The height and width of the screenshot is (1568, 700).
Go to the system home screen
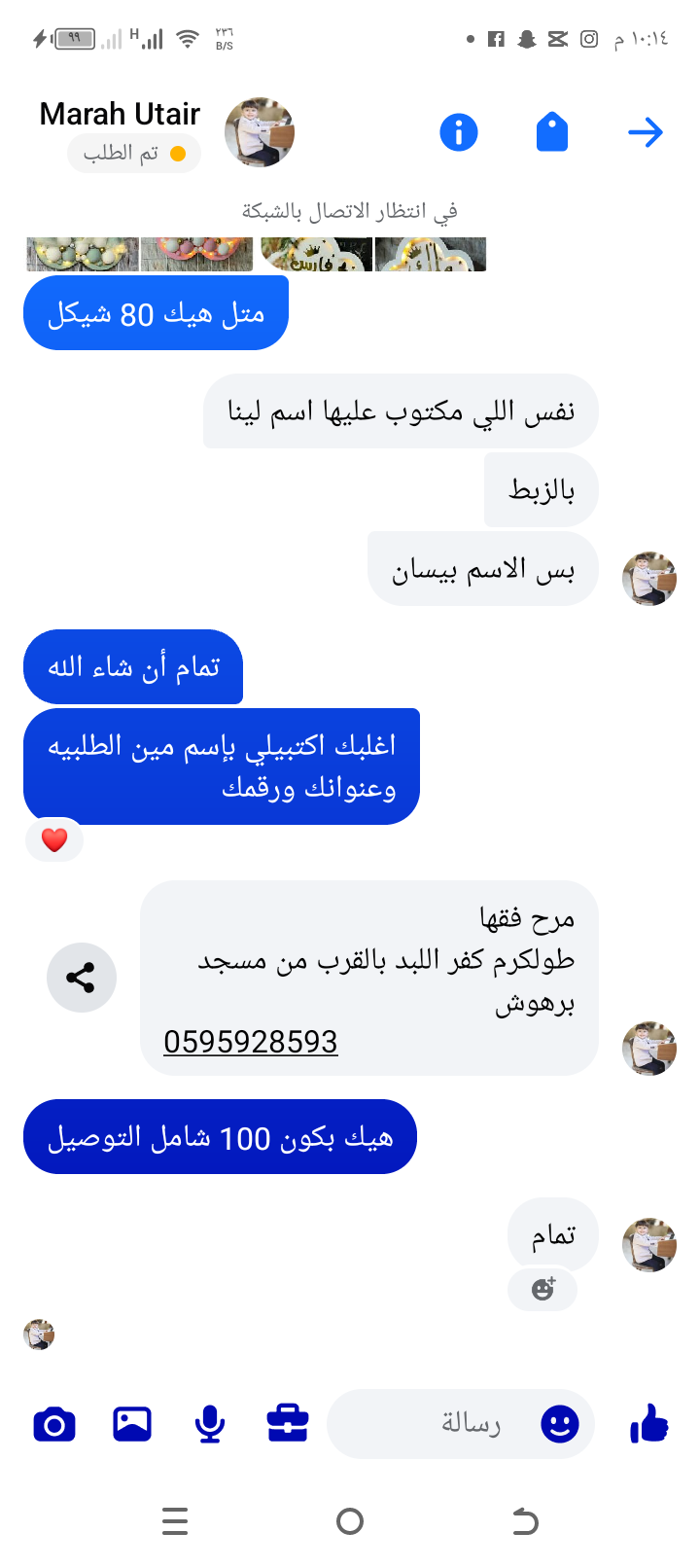350,1521
